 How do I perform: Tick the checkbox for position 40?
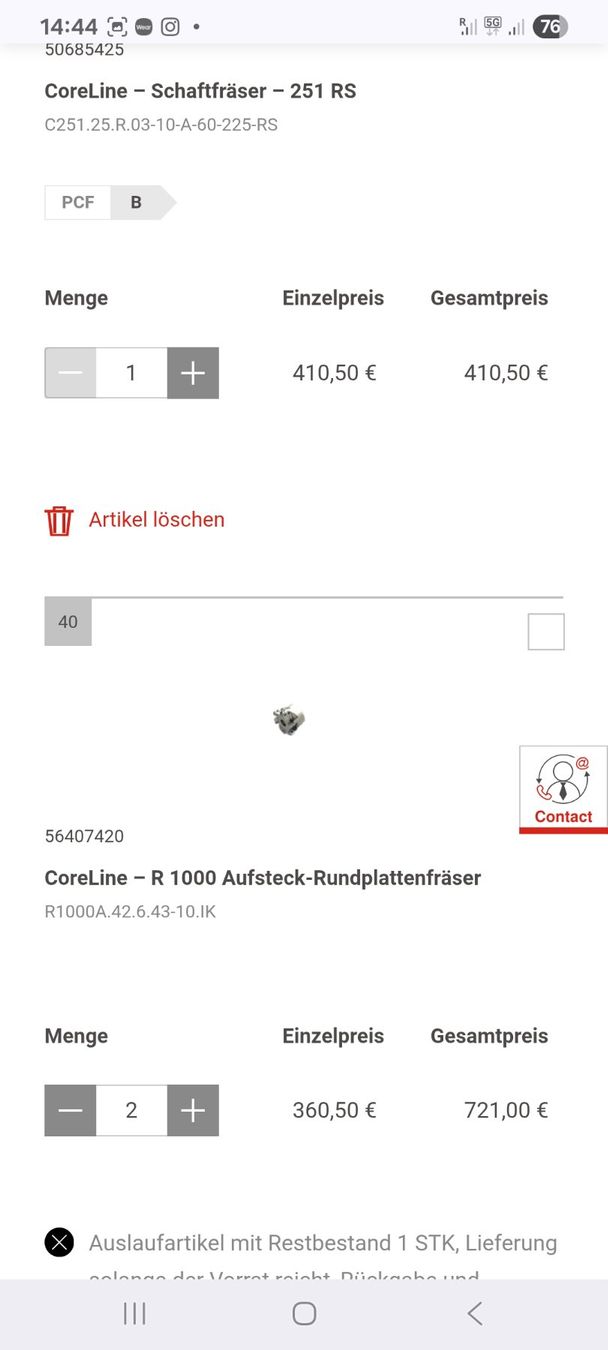click(546, 632)
